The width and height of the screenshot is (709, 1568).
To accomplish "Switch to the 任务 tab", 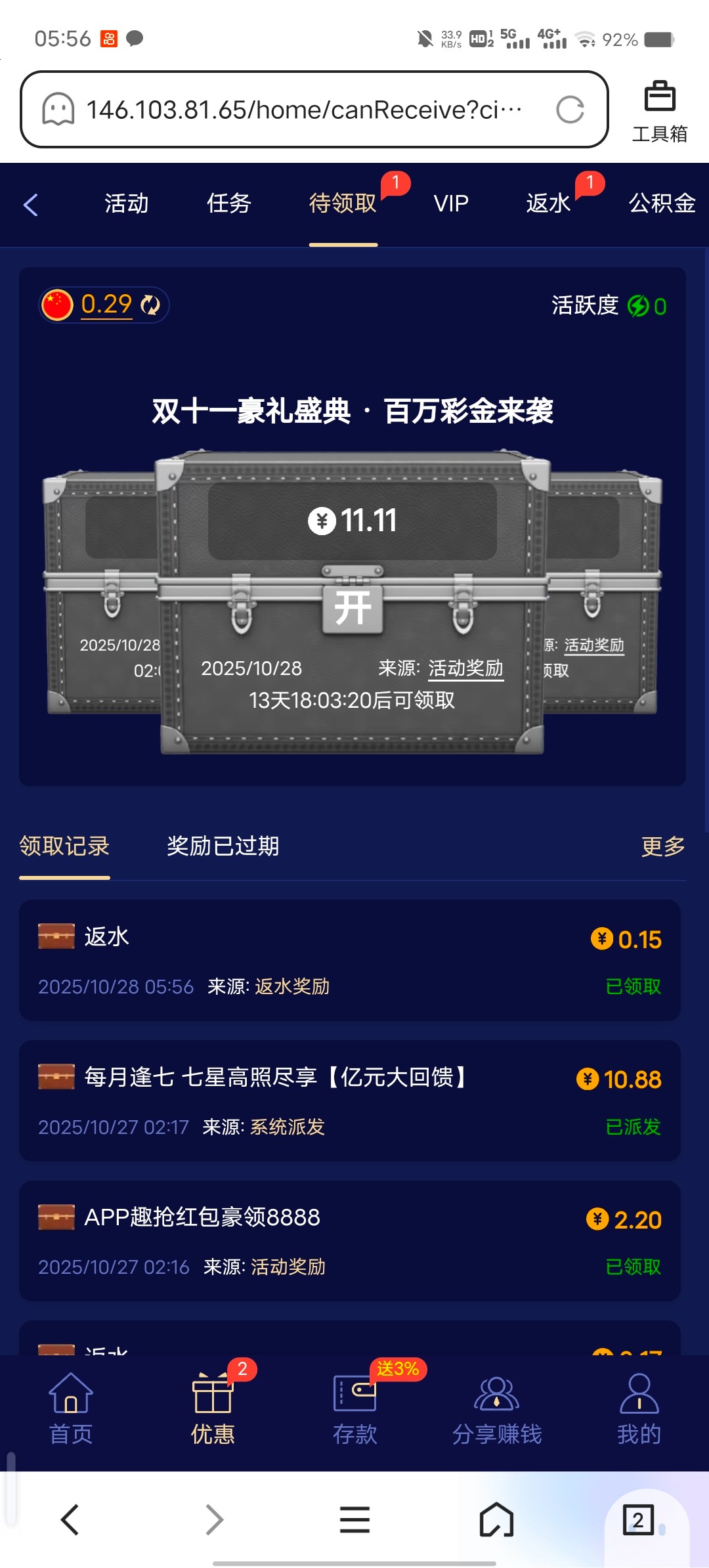I will click(x=229, y=204).
